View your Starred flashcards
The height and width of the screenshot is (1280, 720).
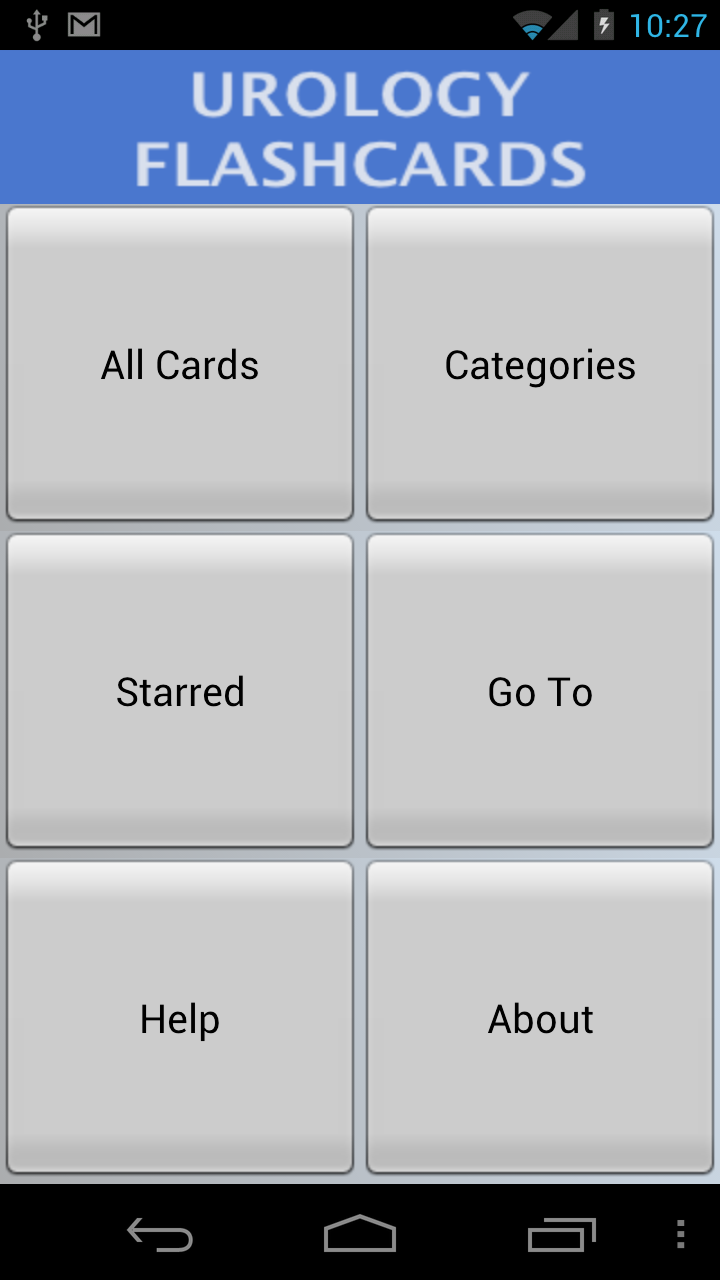coord(180,690)
